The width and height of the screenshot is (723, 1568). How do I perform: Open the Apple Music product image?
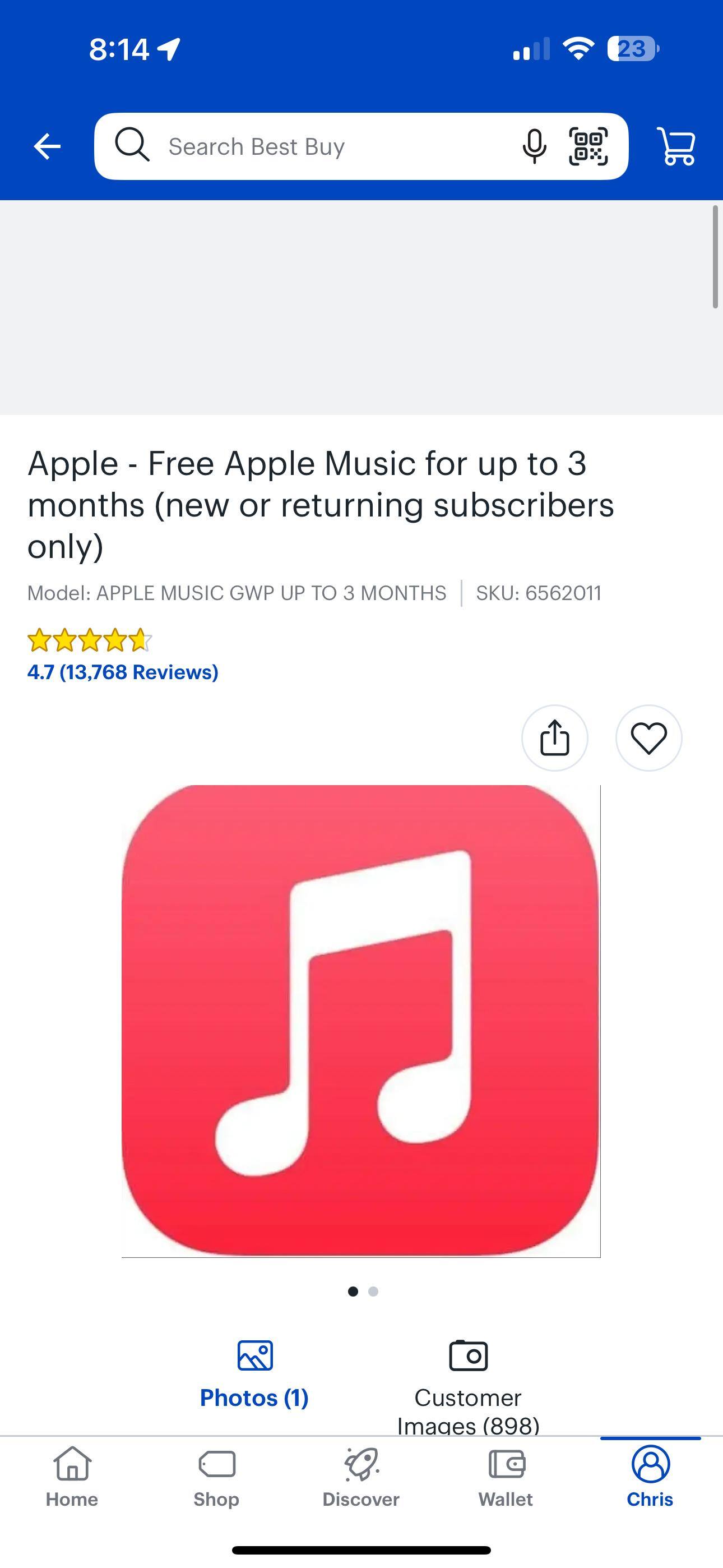pyautogui.click(x=360, y=1020)
